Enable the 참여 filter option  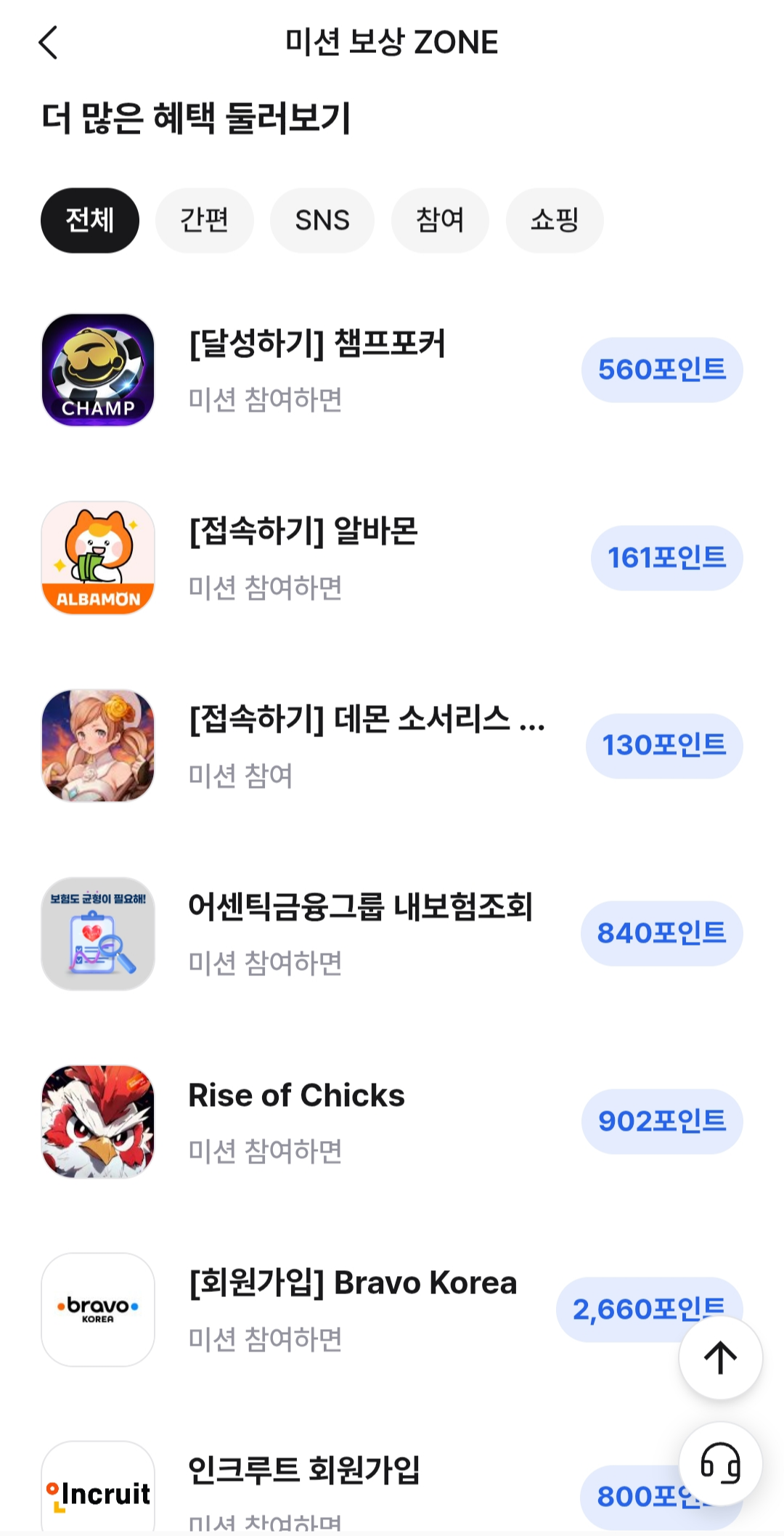[x=439, y=220]
